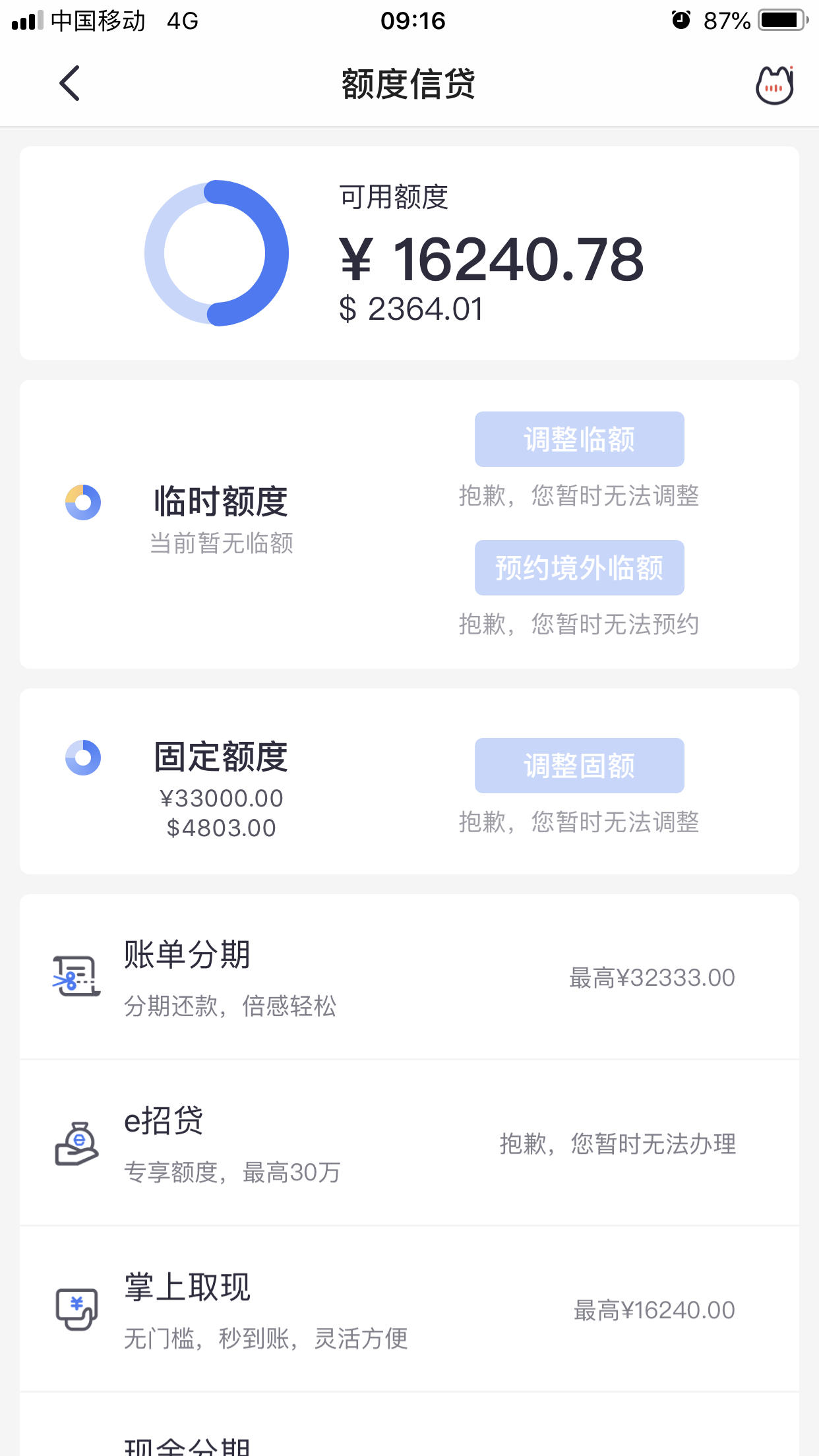Open the cat assistant icon
Viewport: 819px width, 1456px height.
[x=774, y=85]
